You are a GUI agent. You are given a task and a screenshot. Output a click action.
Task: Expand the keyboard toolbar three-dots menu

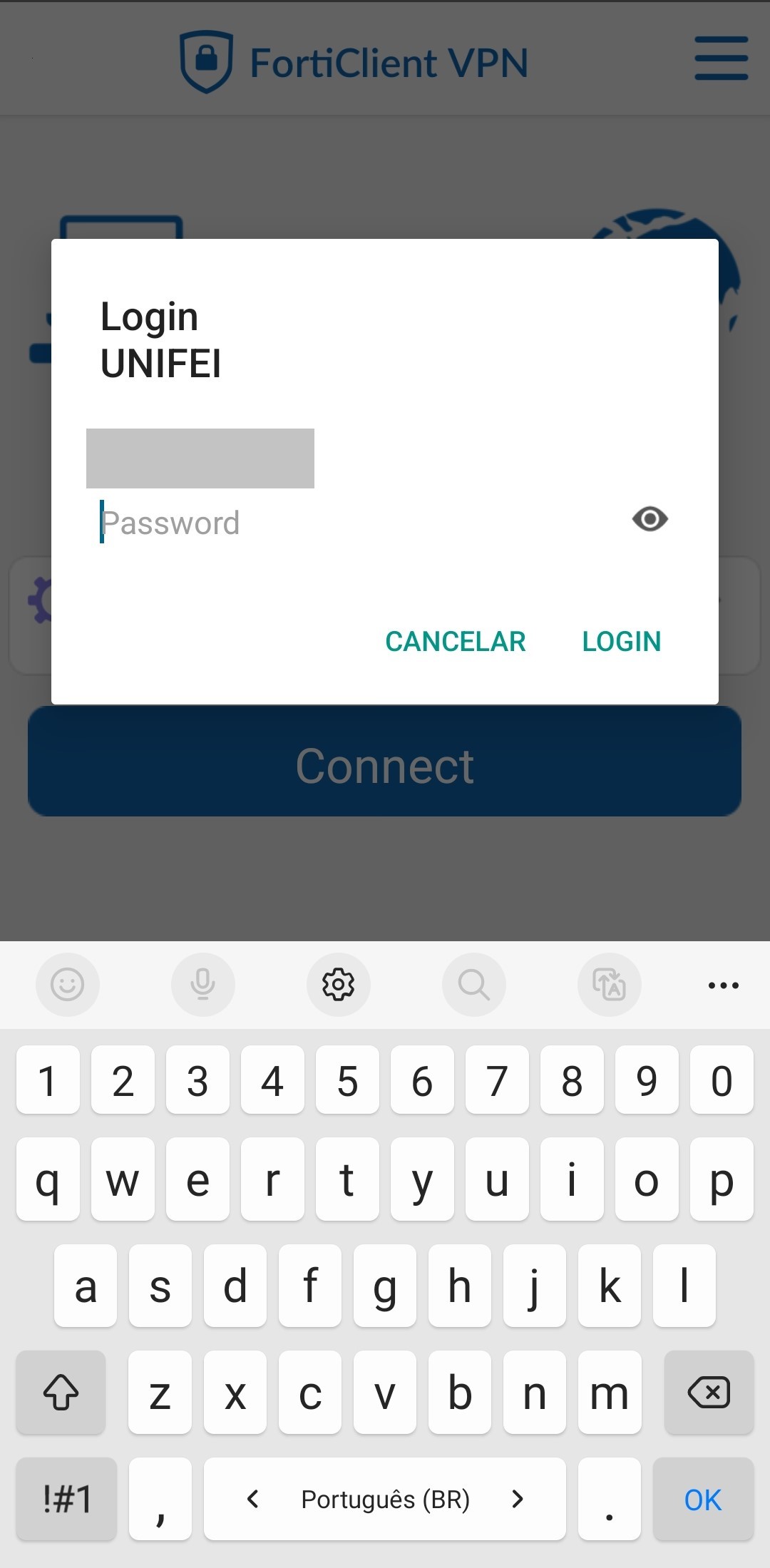[x=724, y=985]
